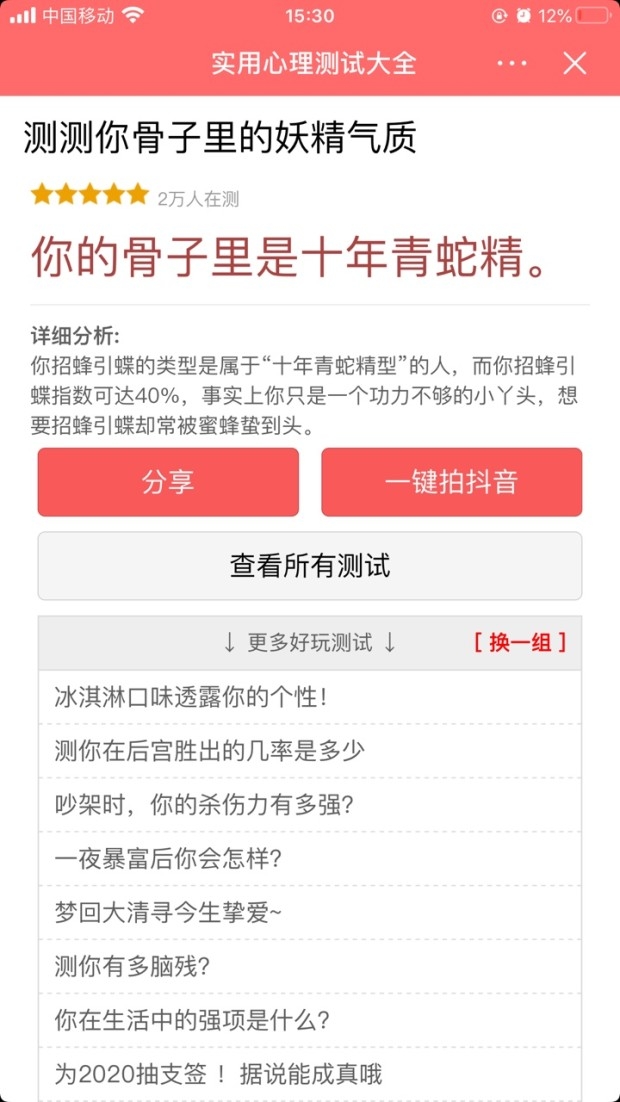Screen dimensions: 620x1102
Task: Open the three-dot more options menu
Action: [512, 64]
